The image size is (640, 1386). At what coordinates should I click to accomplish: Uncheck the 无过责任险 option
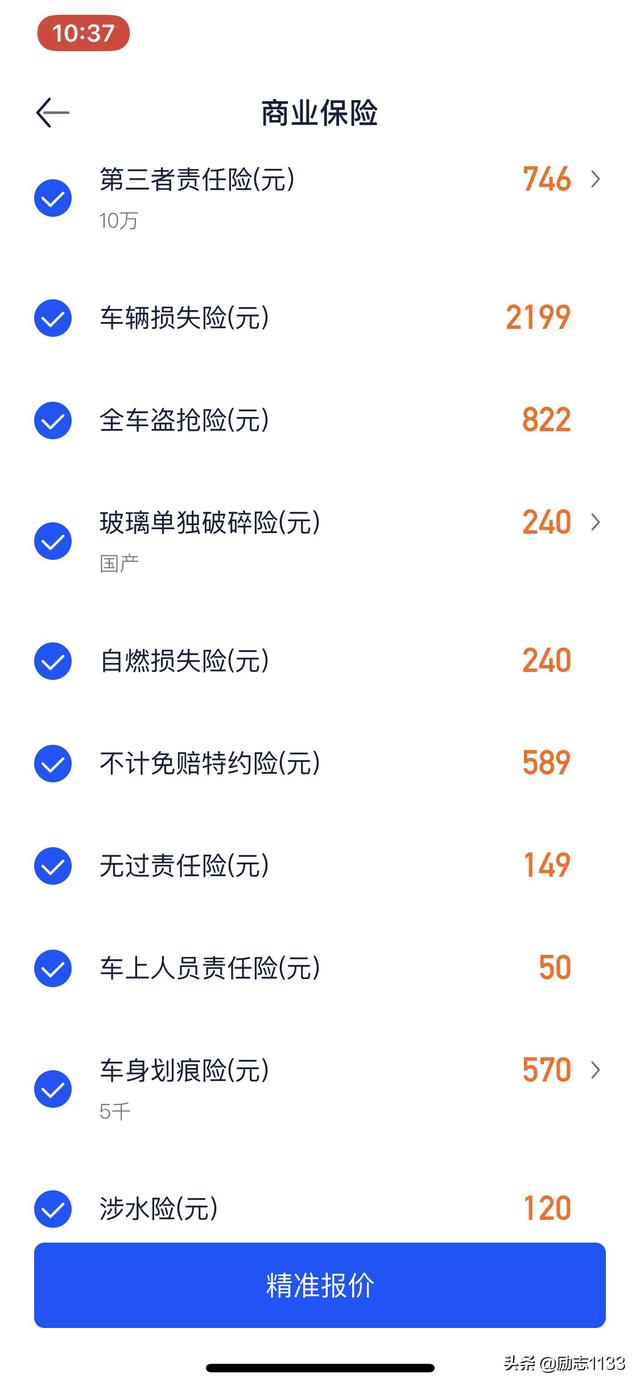[53, 866]
